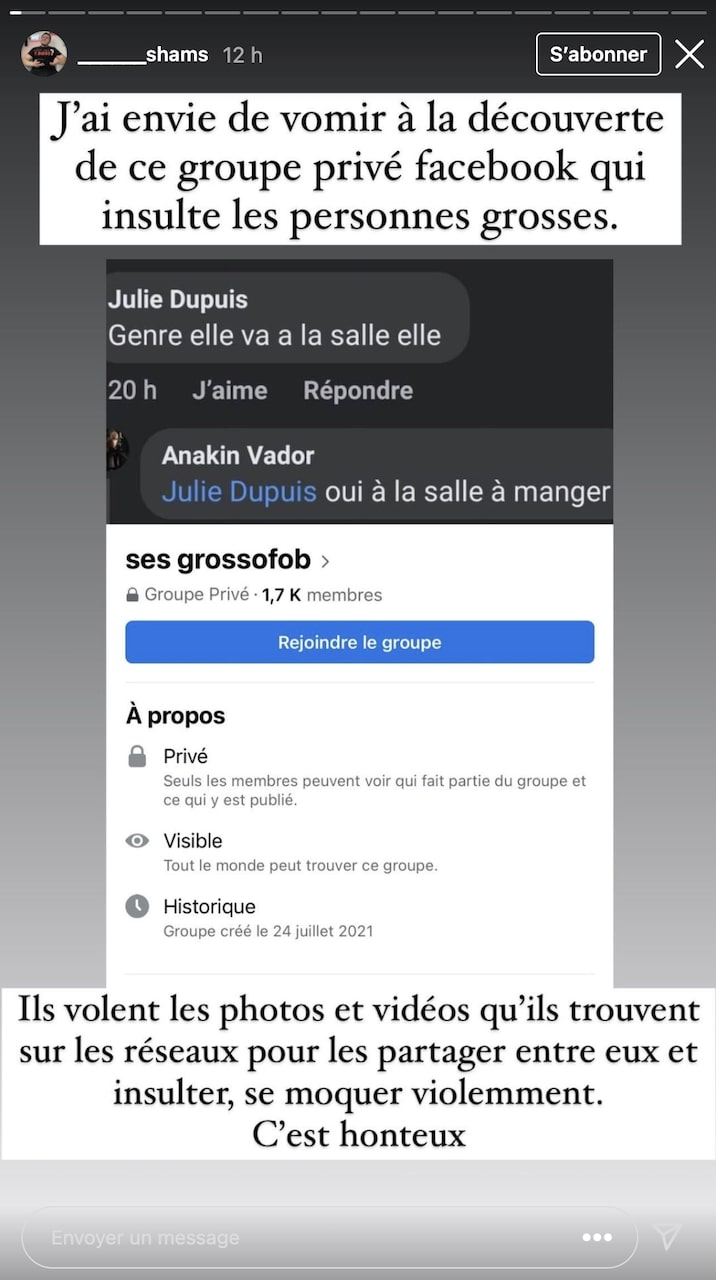Focus the "Envoyer un message" field
Screen dimensions: 716x1280
click(x=300, y=1238)
